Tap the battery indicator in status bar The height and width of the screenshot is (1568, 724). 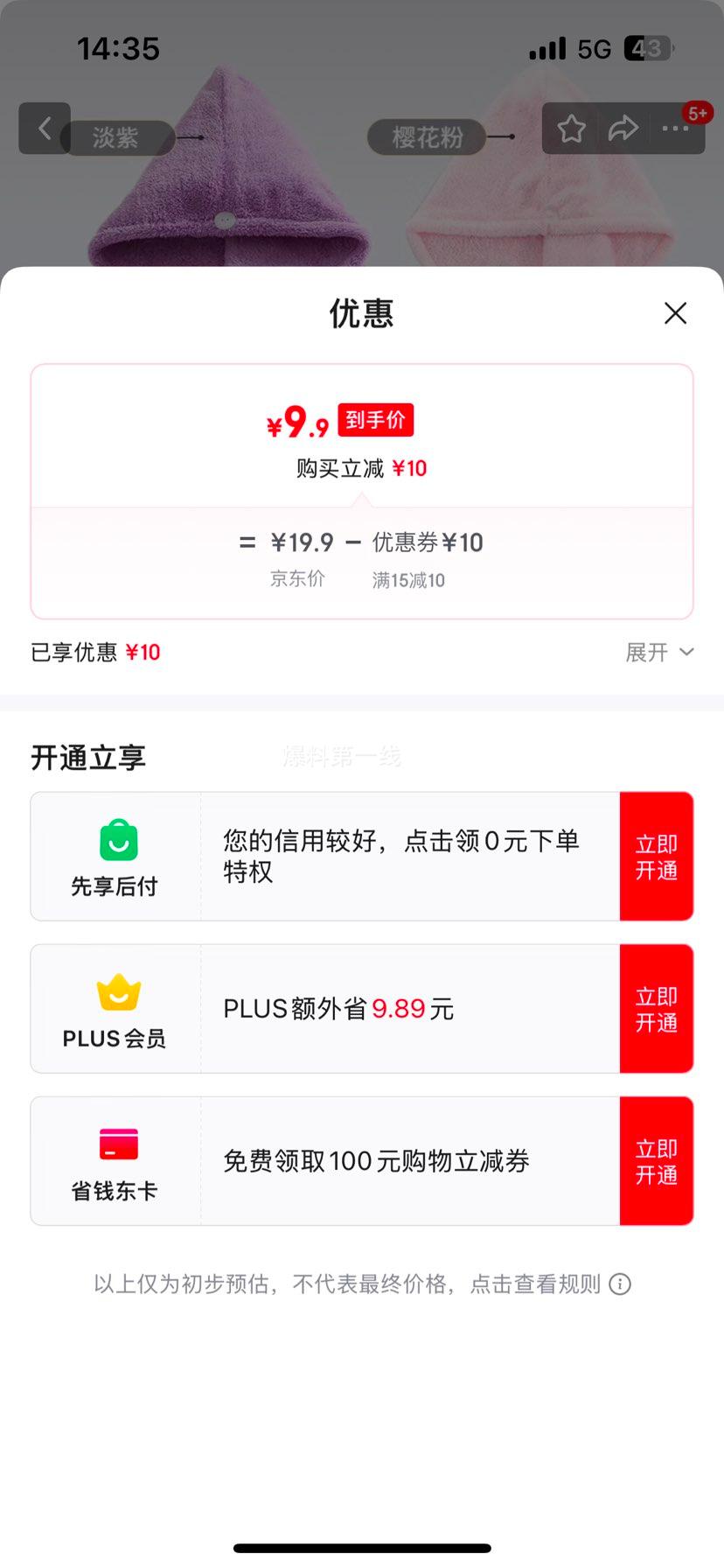(646, 48)
